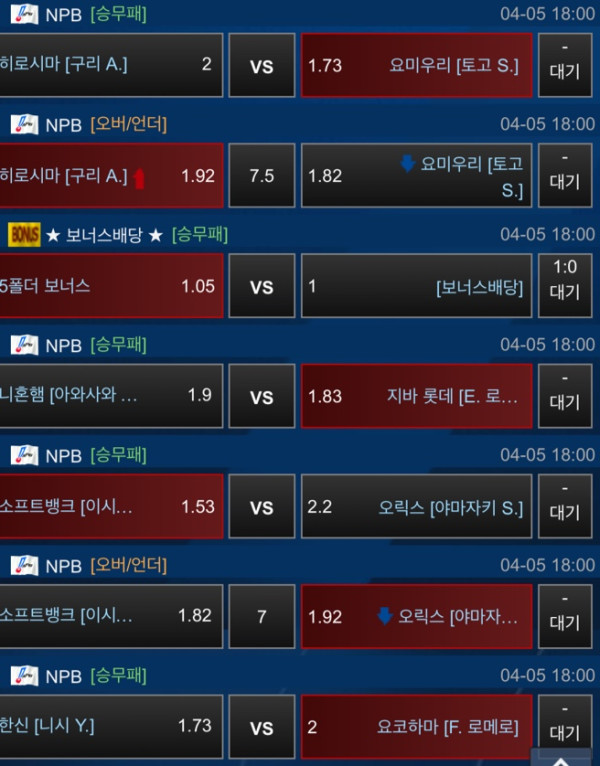Choose 요미우리 under 7.5 at 1.82
Viewport: 600px width, 766px height.
click(416, 175)
